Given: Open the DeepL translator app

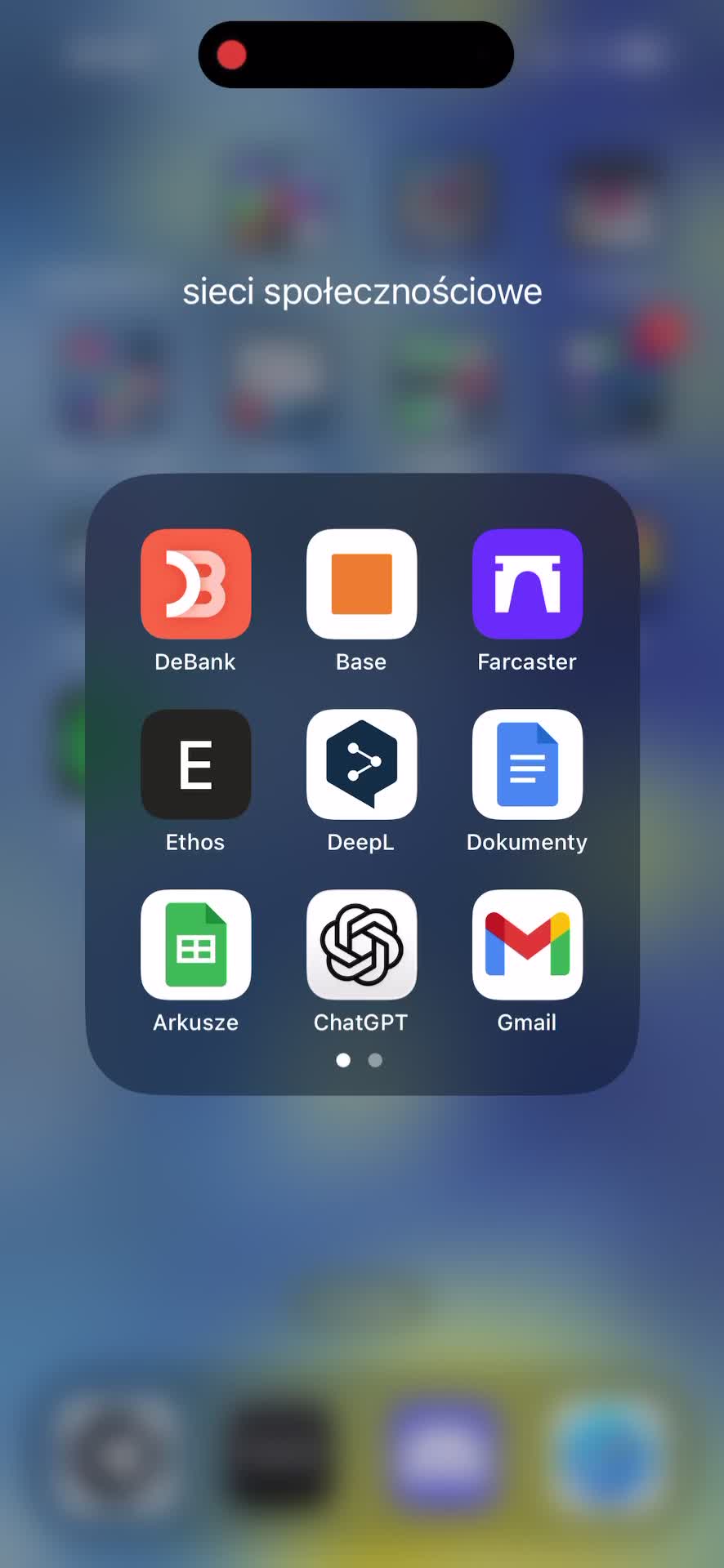Looking at the screenshot, I should click(x=361, y=764).
